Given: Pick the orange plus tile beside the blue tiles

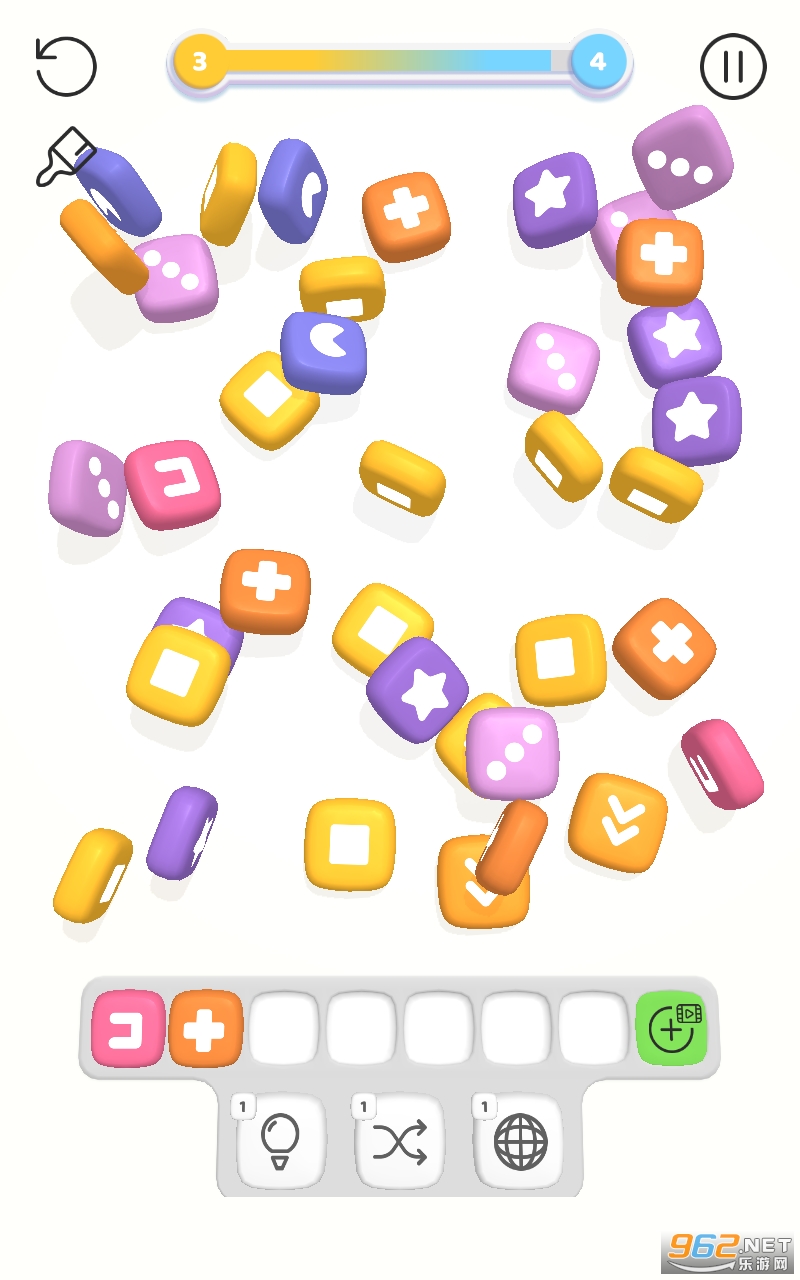Looking at the screenshot, I should [x=406, y=215].
